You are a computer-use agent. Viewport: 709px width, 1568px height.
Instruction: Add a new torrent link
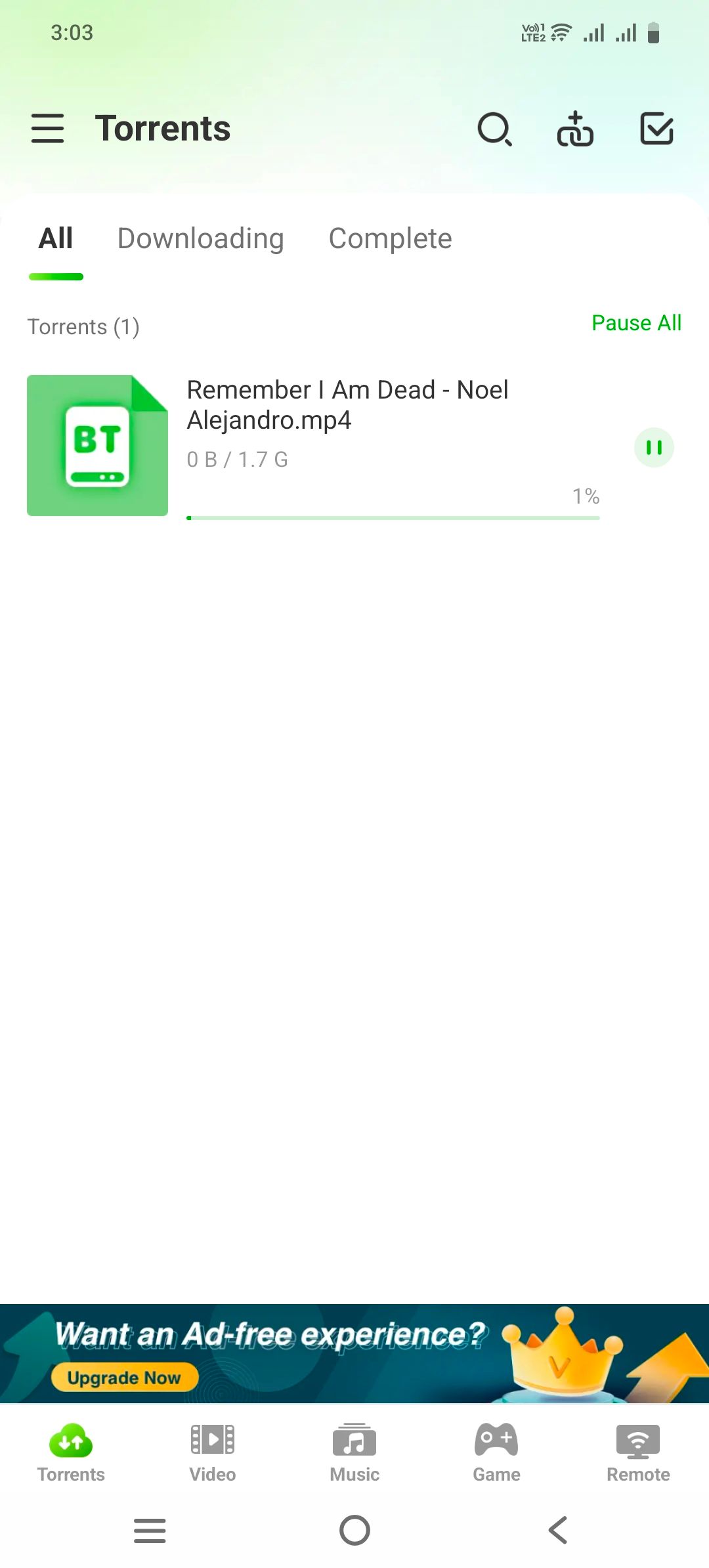pyautogui.click(x=575, y=129)
